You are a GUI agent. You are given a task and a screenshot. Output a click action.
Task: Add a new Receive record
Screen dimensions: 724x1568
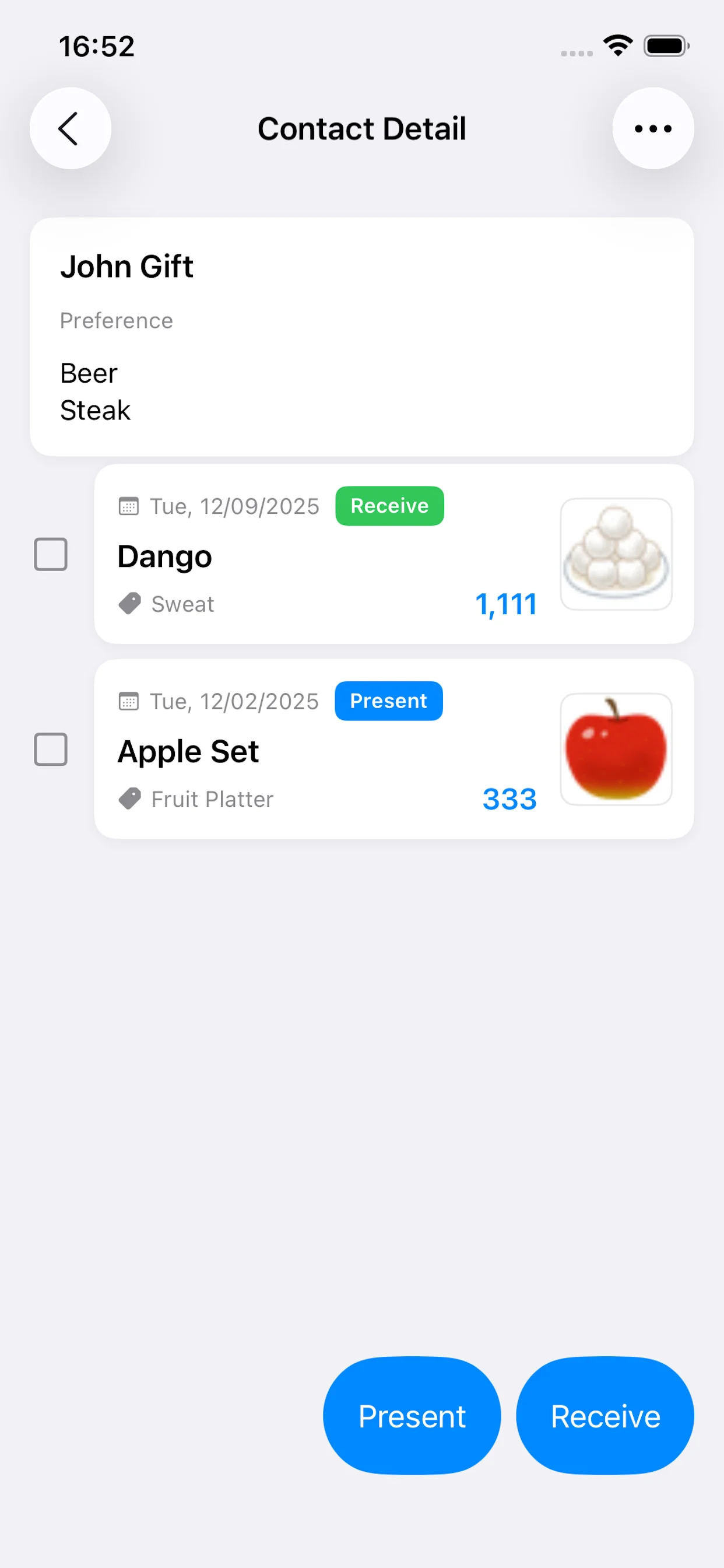click(x=604, y=1416)
